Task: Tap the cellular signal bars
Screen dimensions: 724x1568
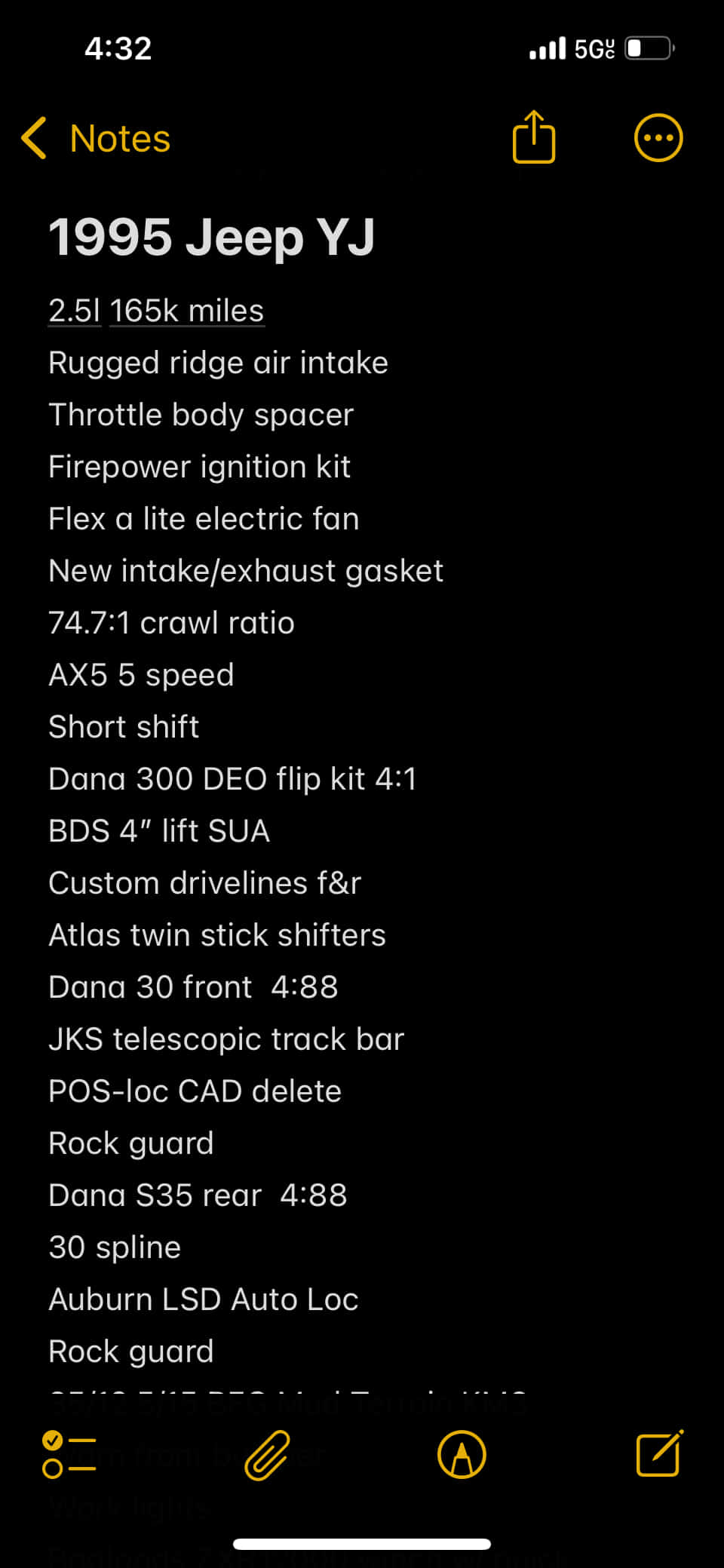Action: click(548, 48)
